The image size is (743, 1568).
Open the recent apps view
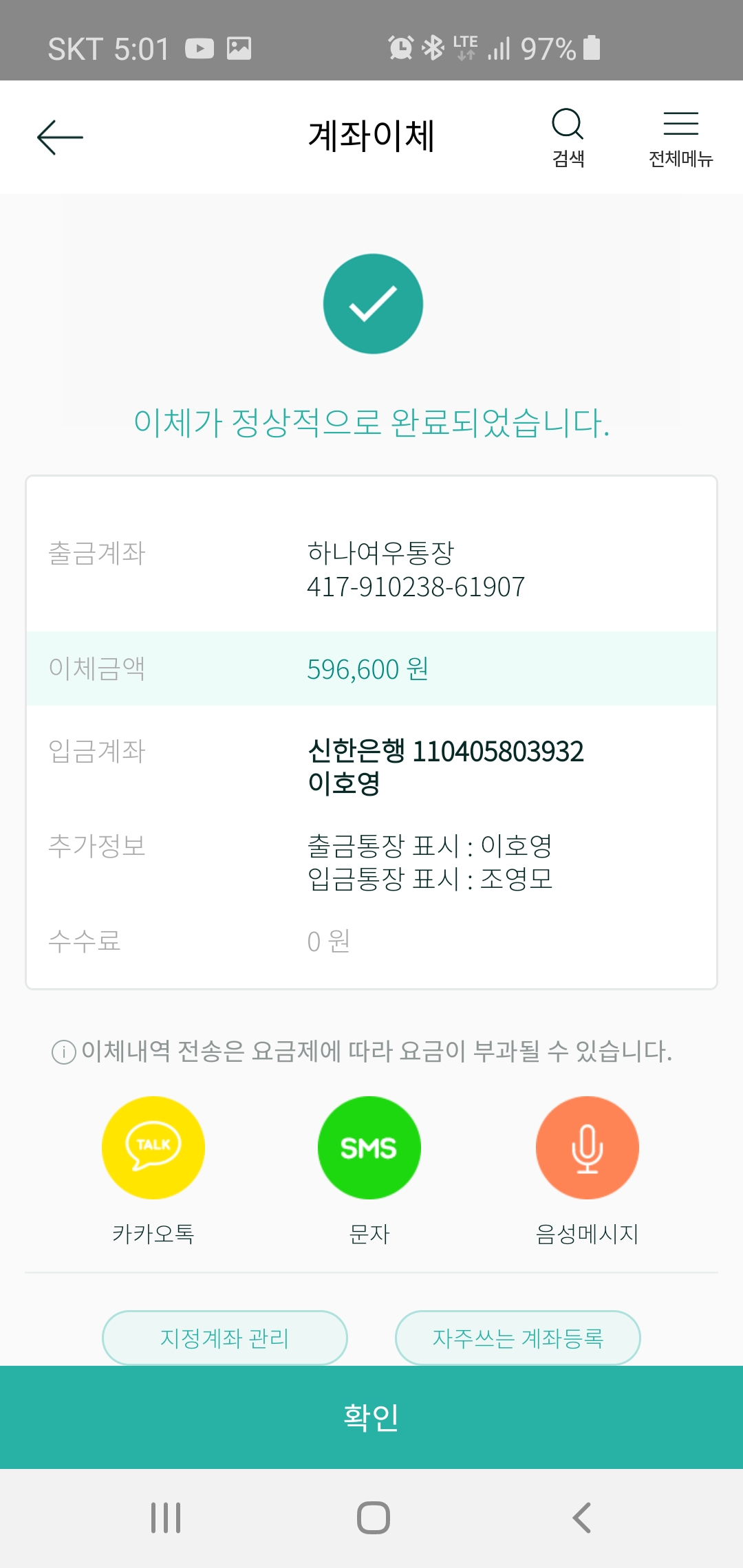coord(166,1518)
